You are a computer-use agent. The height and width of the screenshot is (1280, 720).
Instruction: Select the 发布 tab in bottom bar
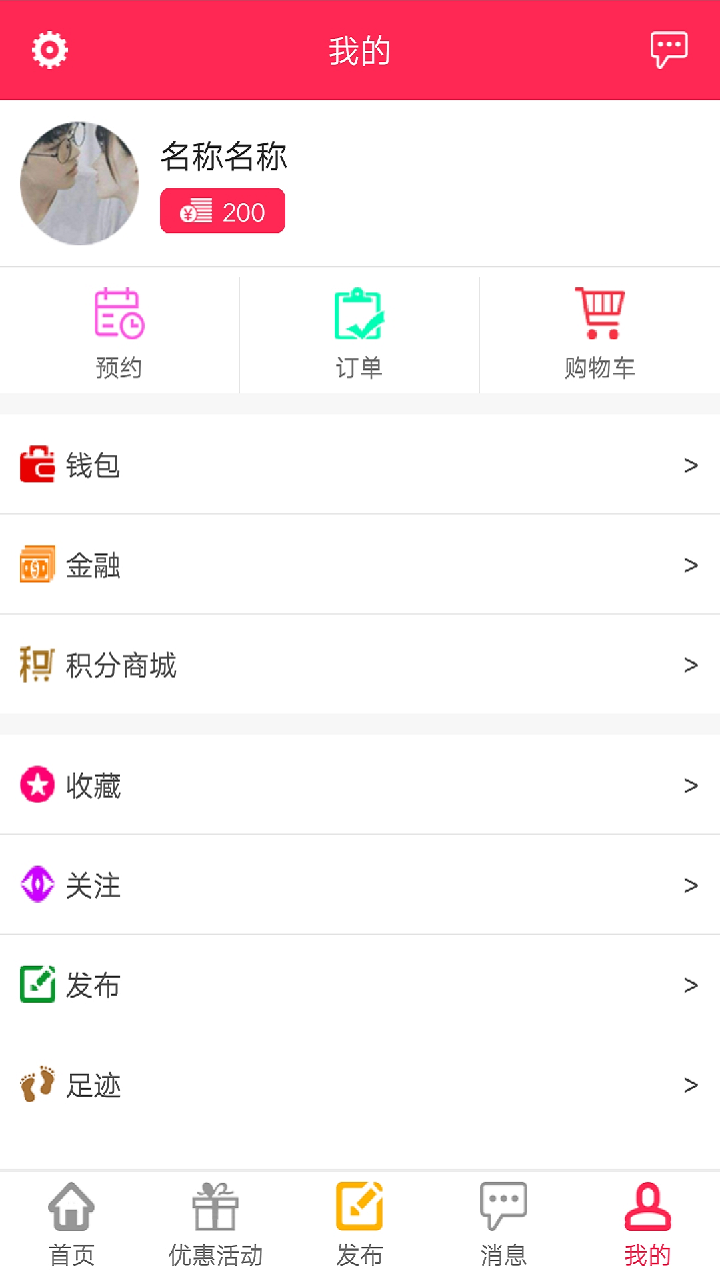pos(360,1224)
